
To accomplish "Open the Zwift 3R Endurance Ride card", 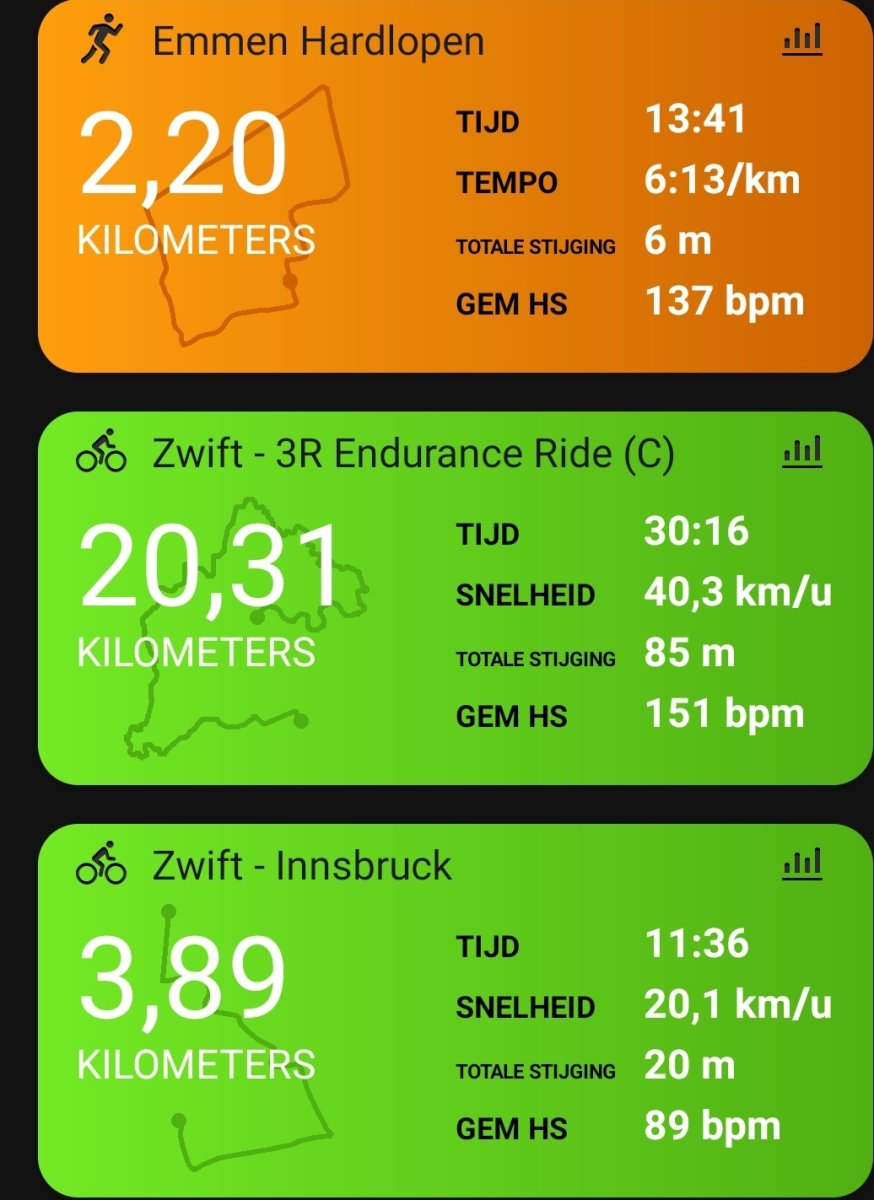I will point(412,454).
